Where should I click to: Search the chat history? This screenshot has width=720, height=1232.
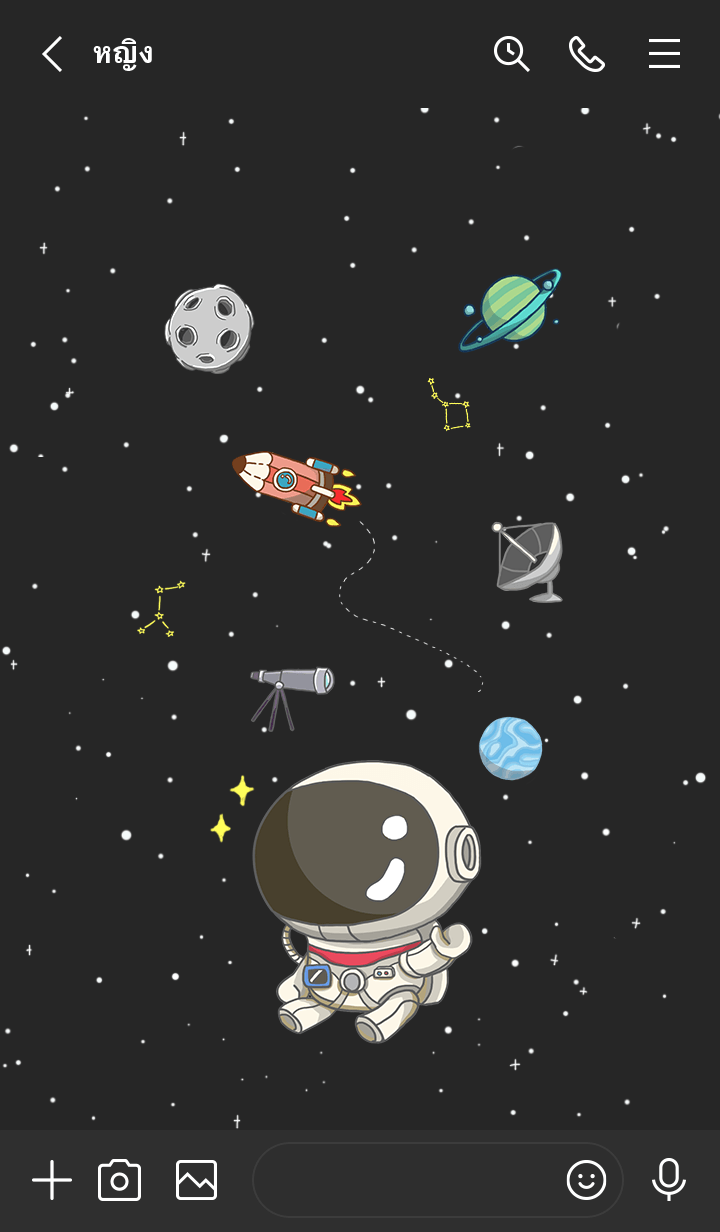point(511,54)
